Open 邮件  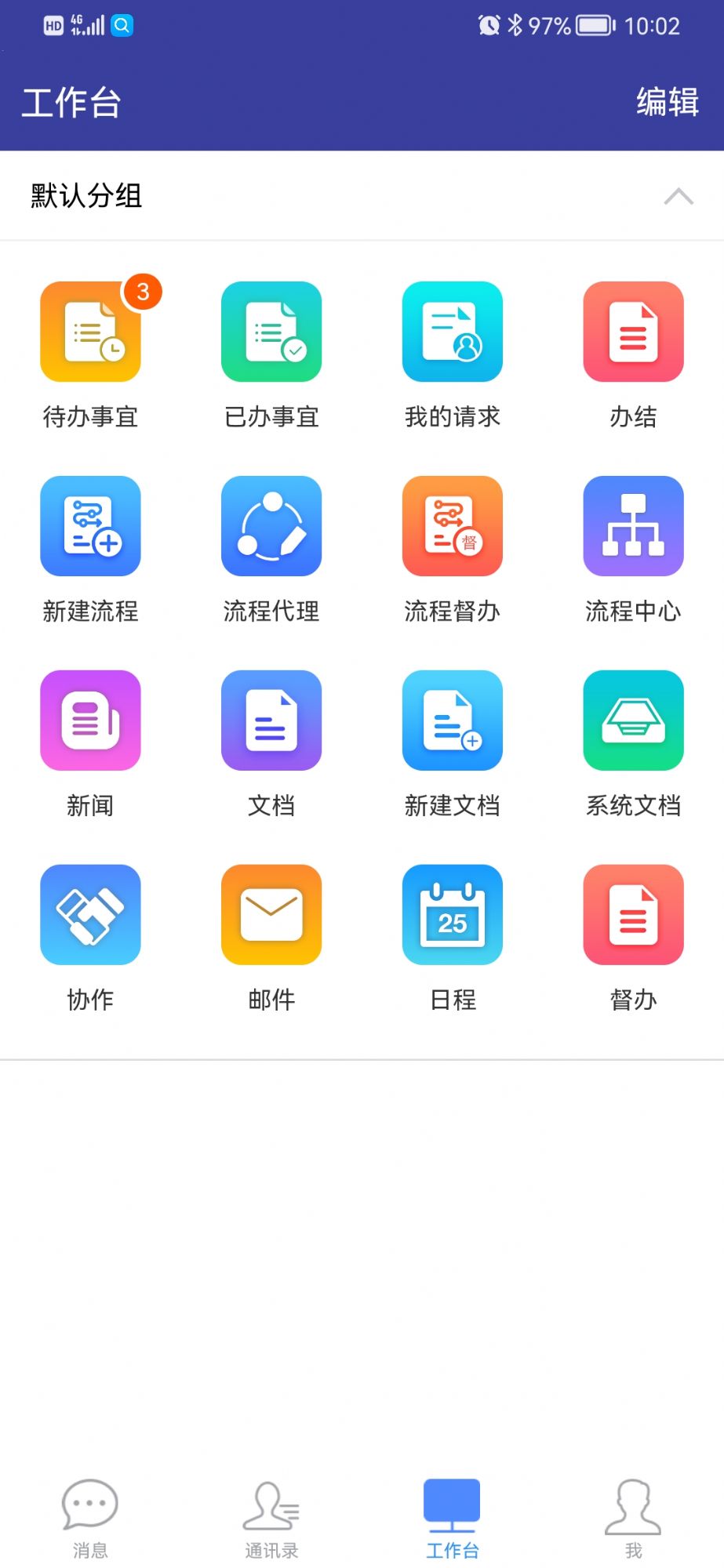tap(271, 915)
